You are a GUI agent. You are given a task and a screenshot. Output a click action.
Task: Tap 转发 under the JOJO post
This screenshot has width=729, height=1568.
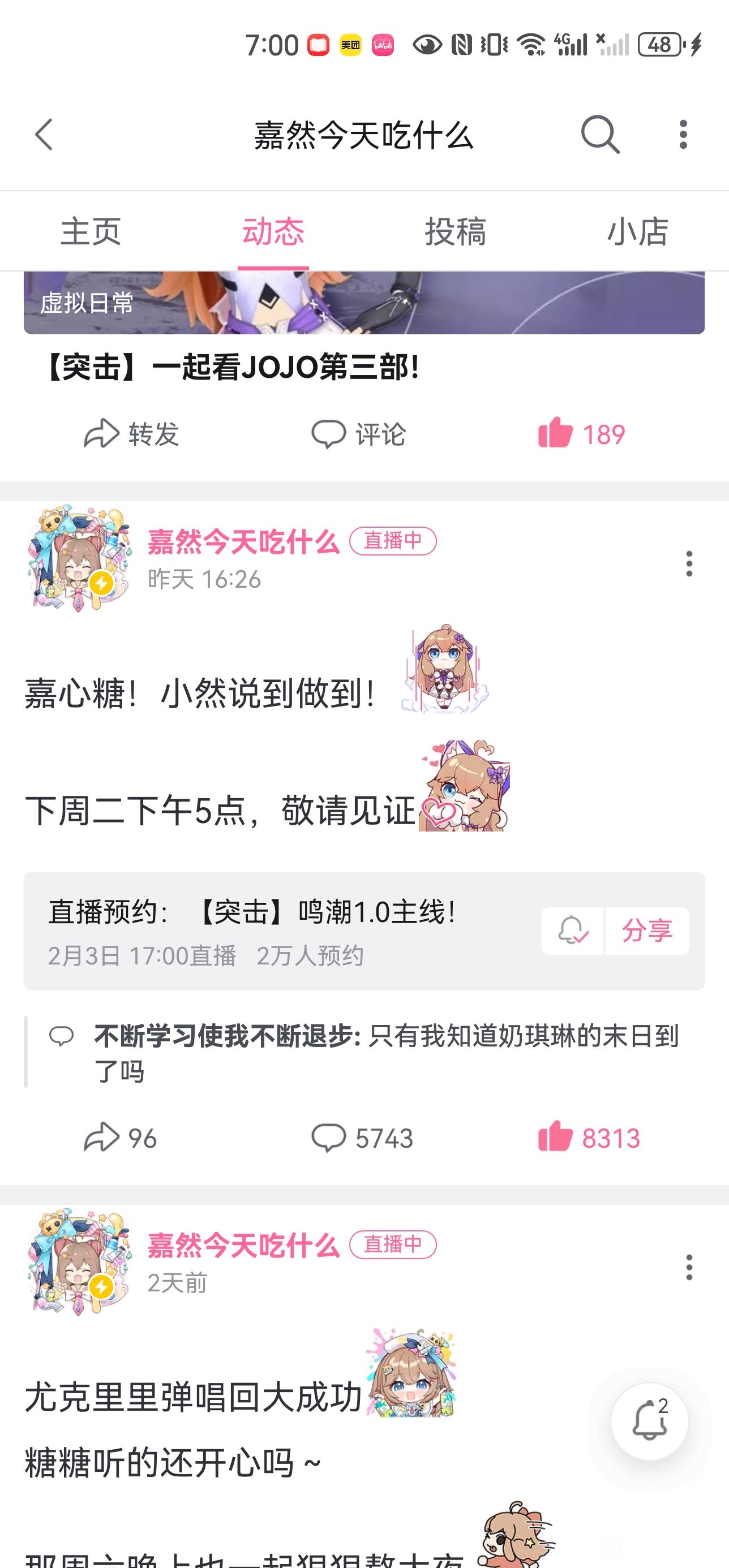[131, 434]
